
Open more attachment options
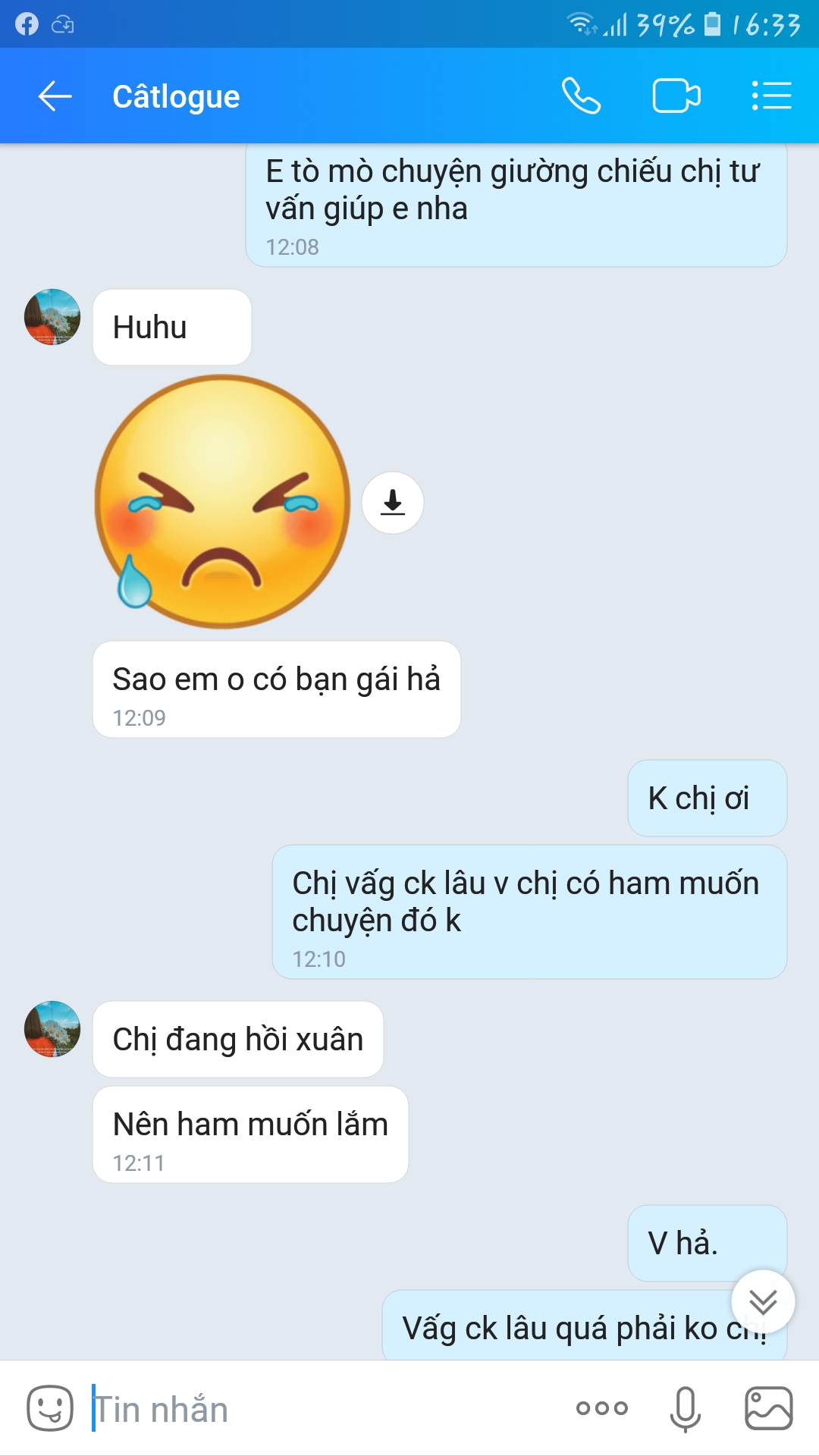(x=601, y=1408)
